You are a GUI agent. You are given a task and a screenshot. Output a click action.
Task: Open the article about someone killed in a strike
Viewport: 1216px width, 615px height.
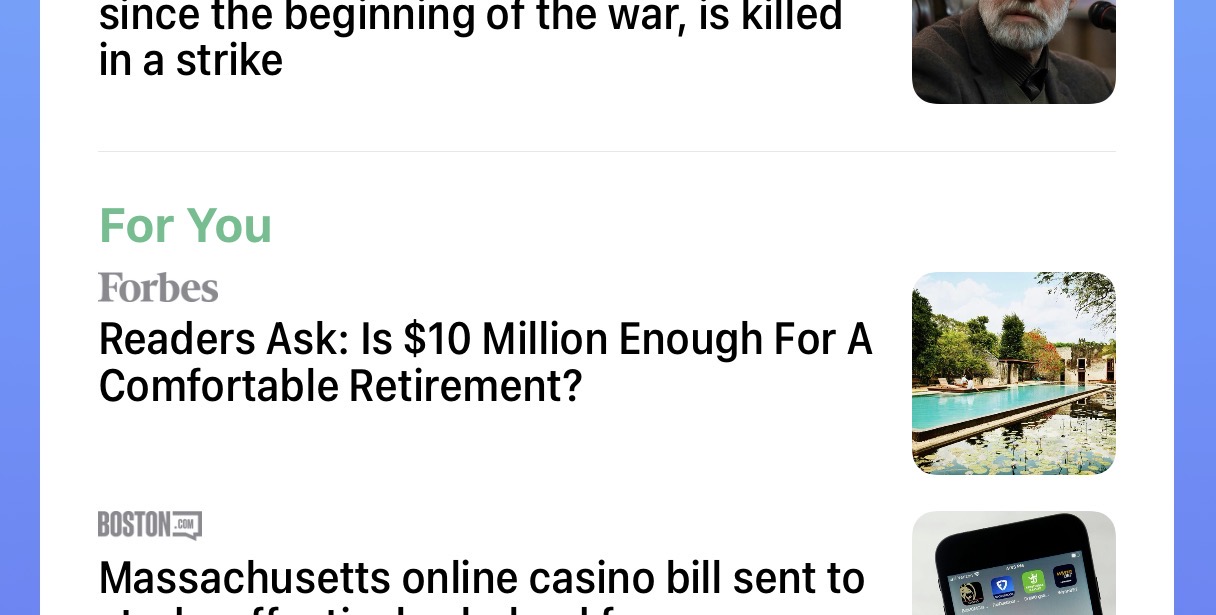[470, 40]
